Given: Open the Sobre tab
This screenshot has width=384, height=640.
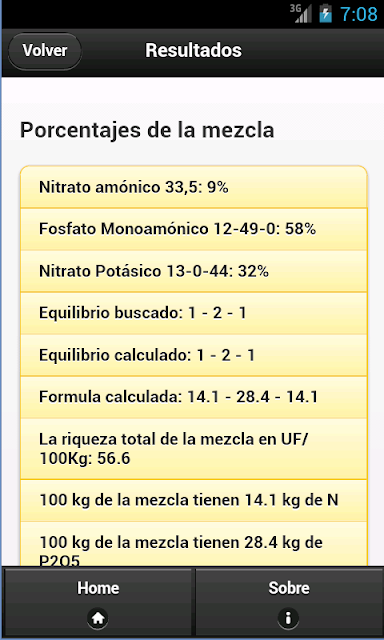Looking at the screenshot, I should point(289,601).
